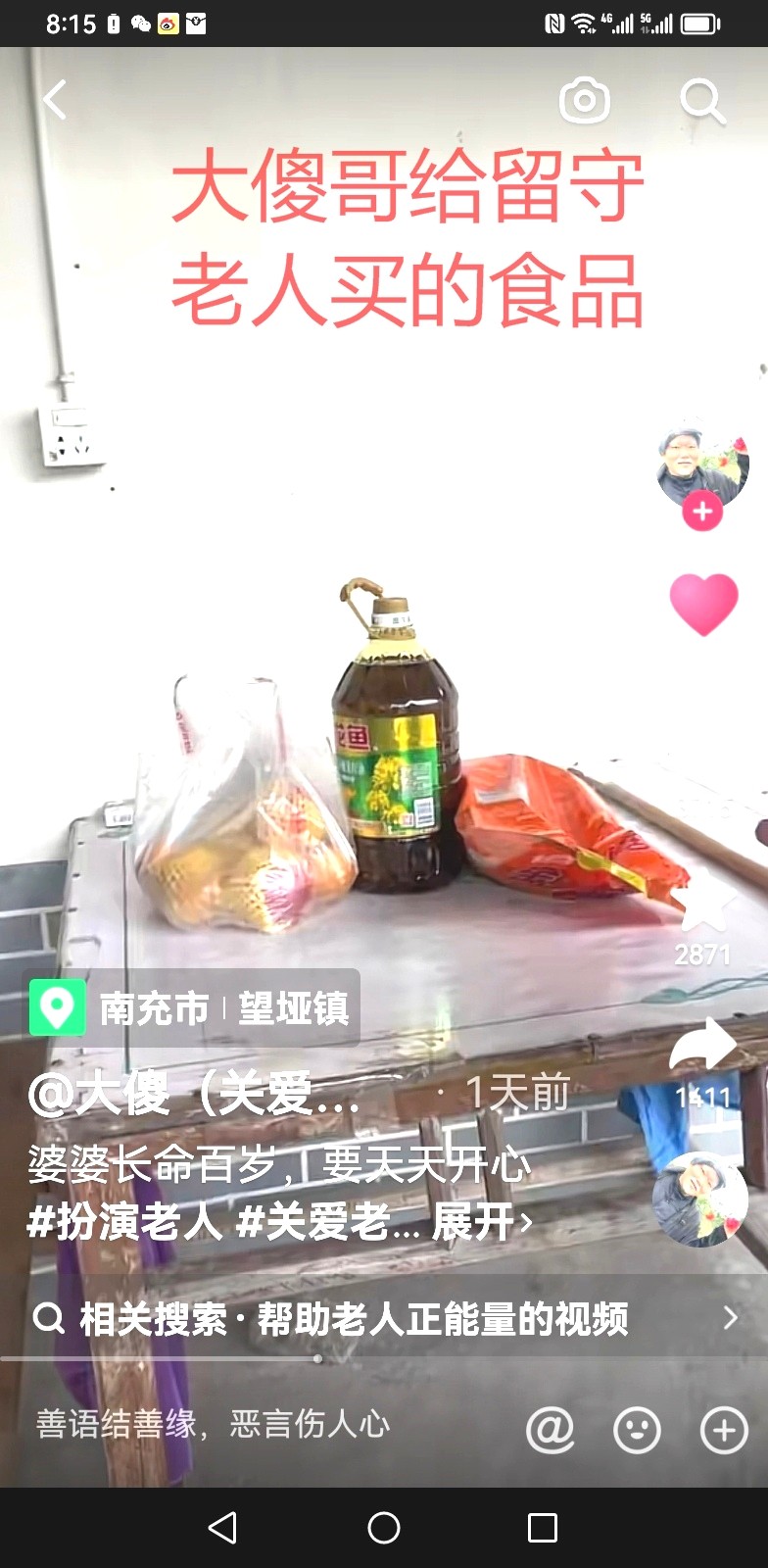Mention someone with the @ icon
This screenshot has height=1568, width=768.
[550, 1431]
